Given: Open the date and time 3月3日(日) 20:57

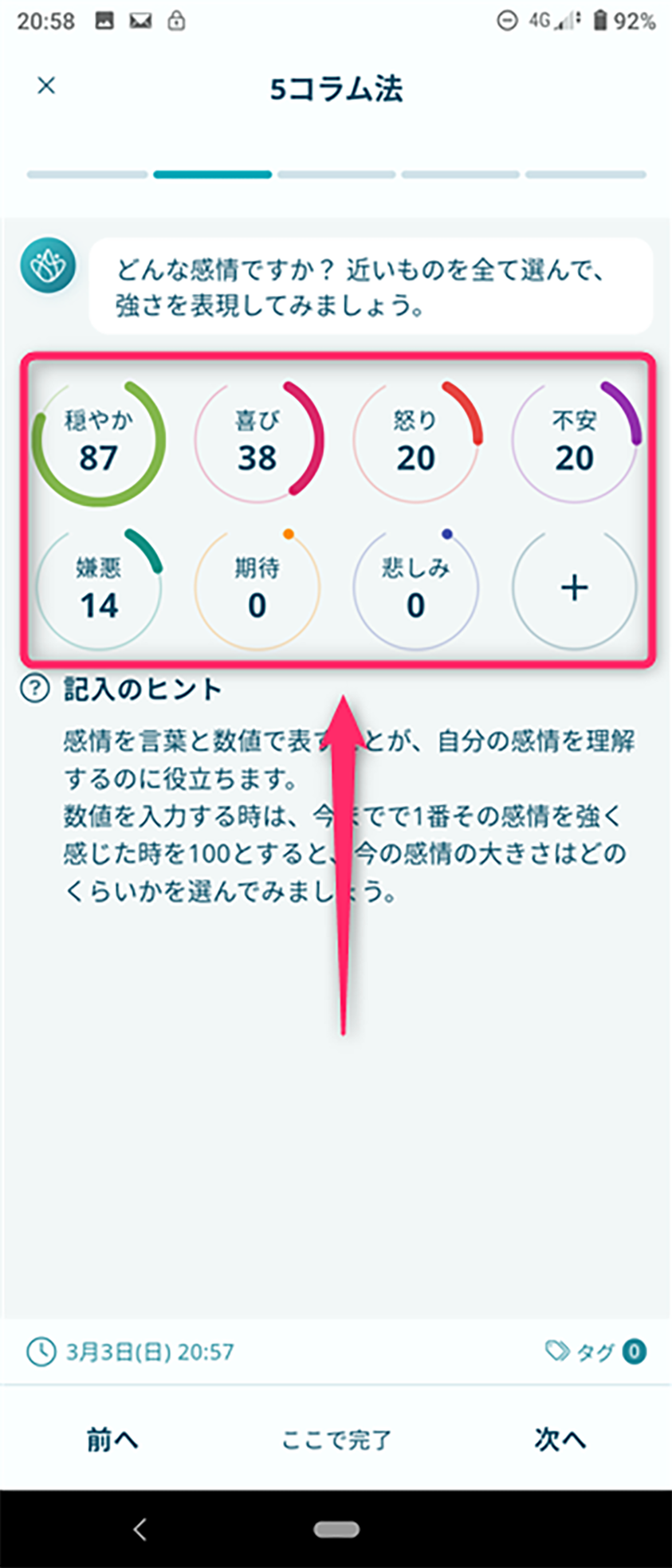Looking at the screenshot, I should pyautogui.click(x=132, y=1351).
